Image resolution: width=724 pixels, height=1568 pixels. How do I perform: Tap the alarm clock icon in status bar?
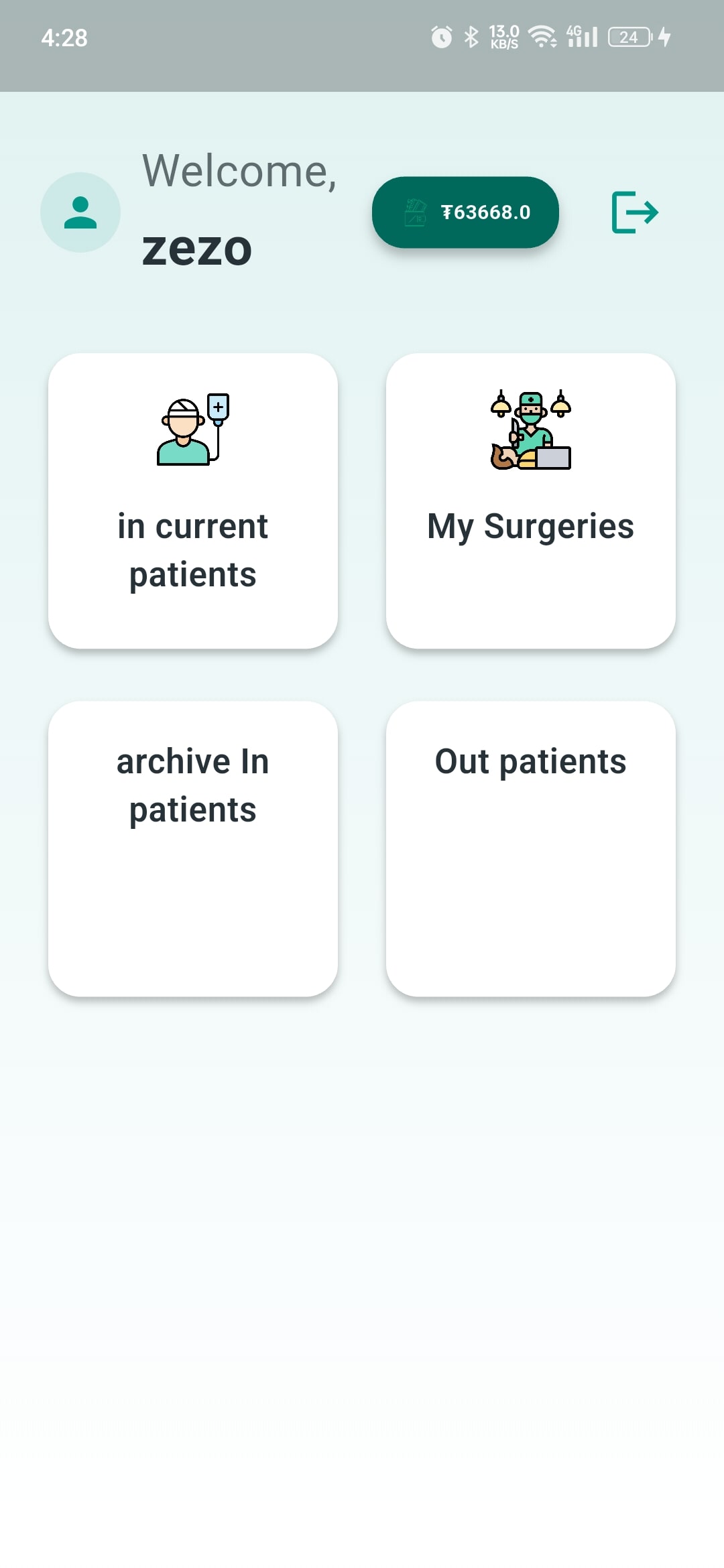tap(440, 37)
